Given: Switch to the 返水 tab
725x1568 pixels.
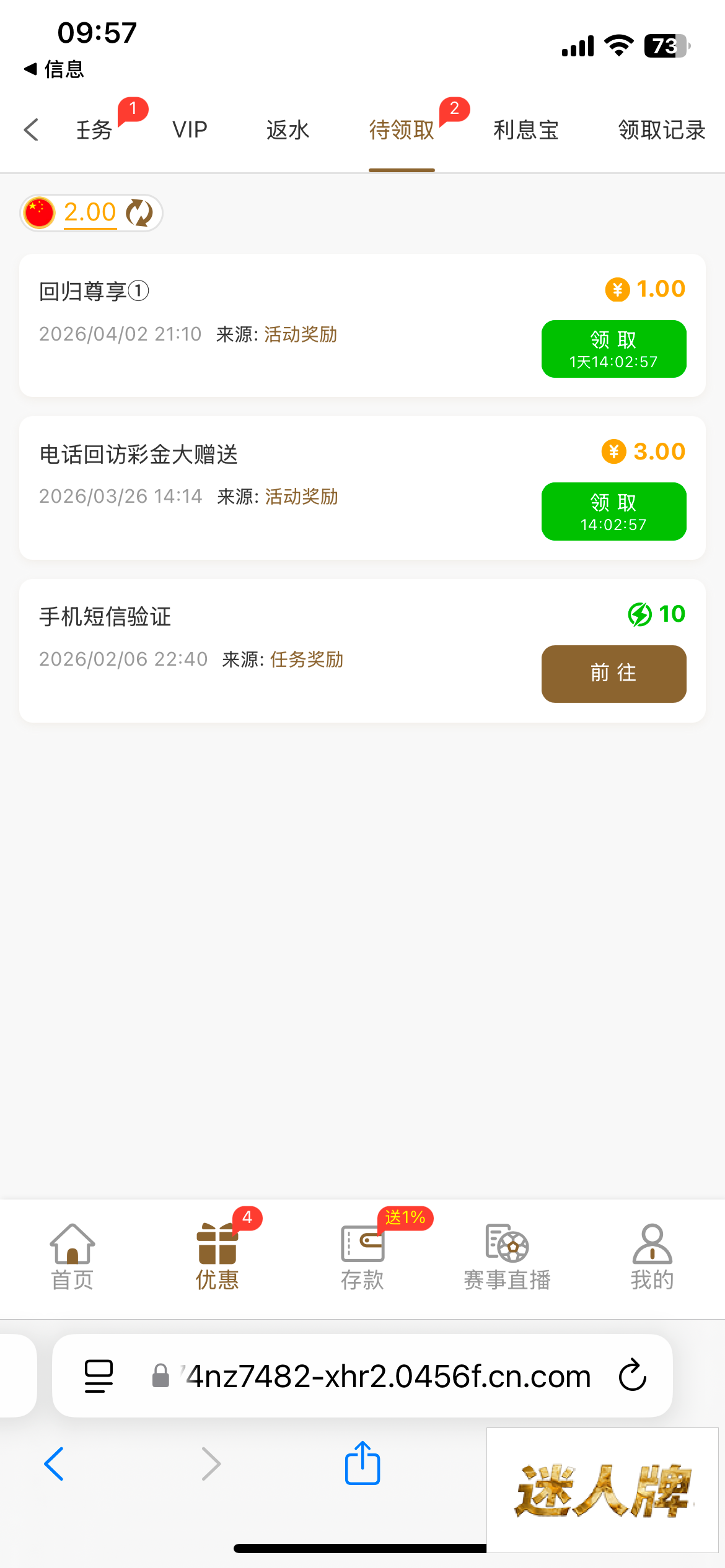Looking at the screenshot, I should point(288,130).
